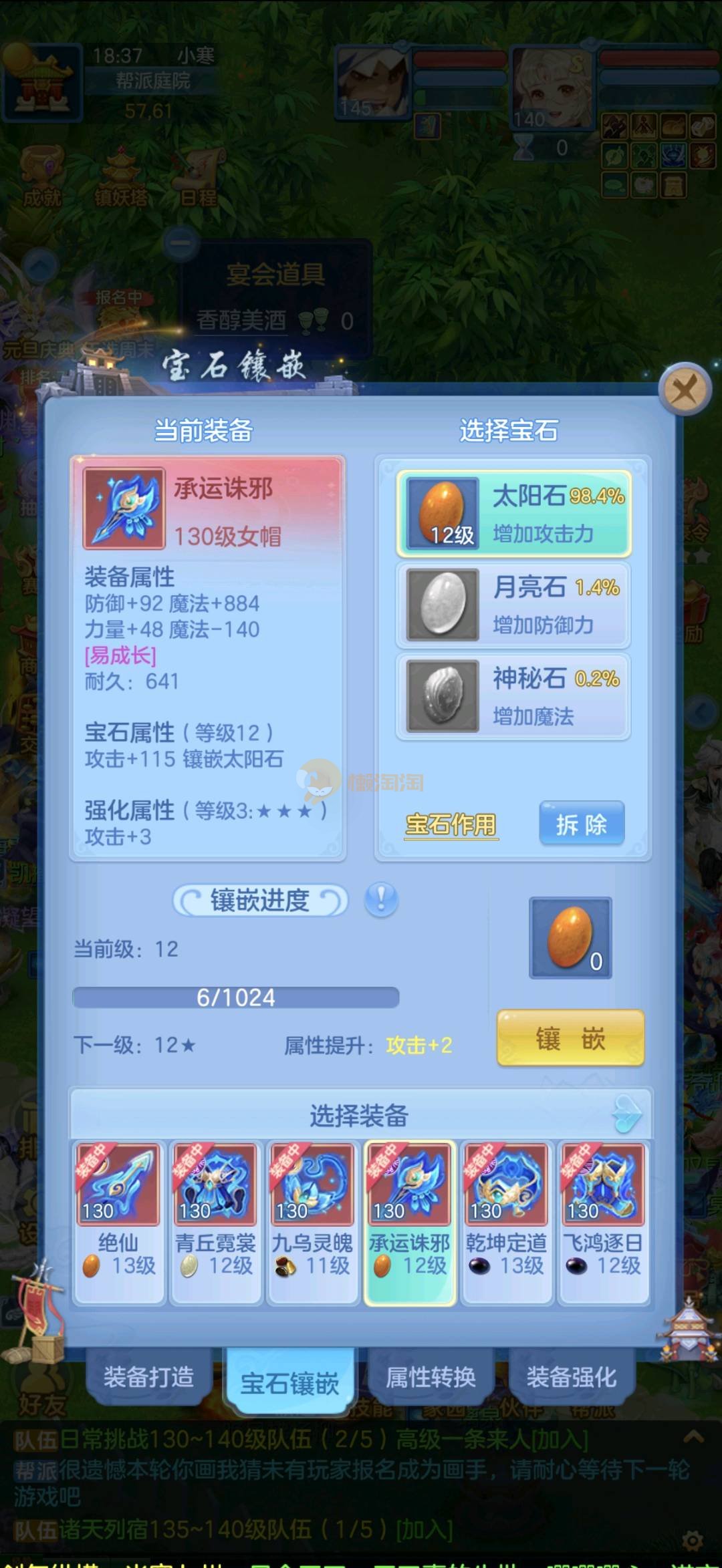
Task: Switch to the 装备强化 tab
Action: click(x=572, y=1378)
